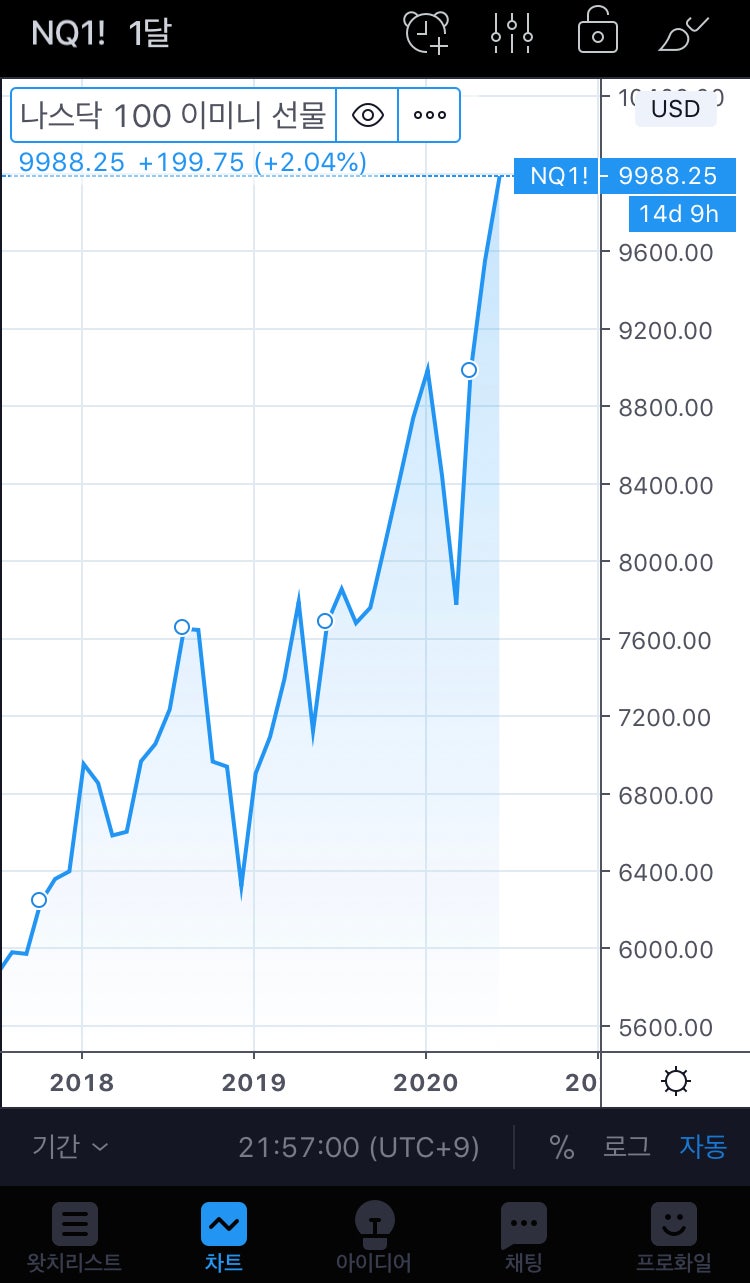
Task: Open the 프로파일 profile section
Action: [673, 1235]
